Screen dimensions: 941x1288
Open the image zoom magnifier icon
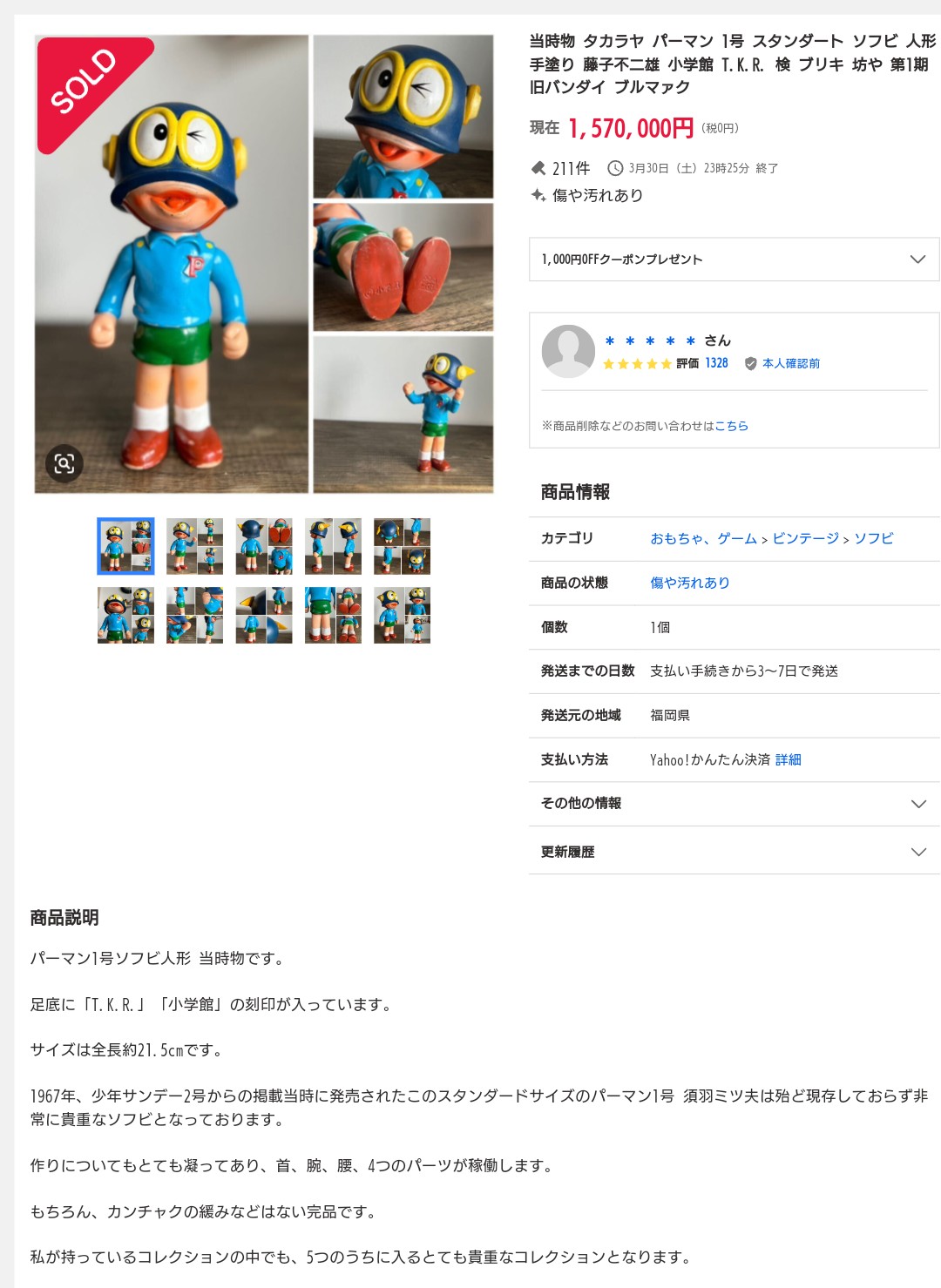[x=64, y=463]
